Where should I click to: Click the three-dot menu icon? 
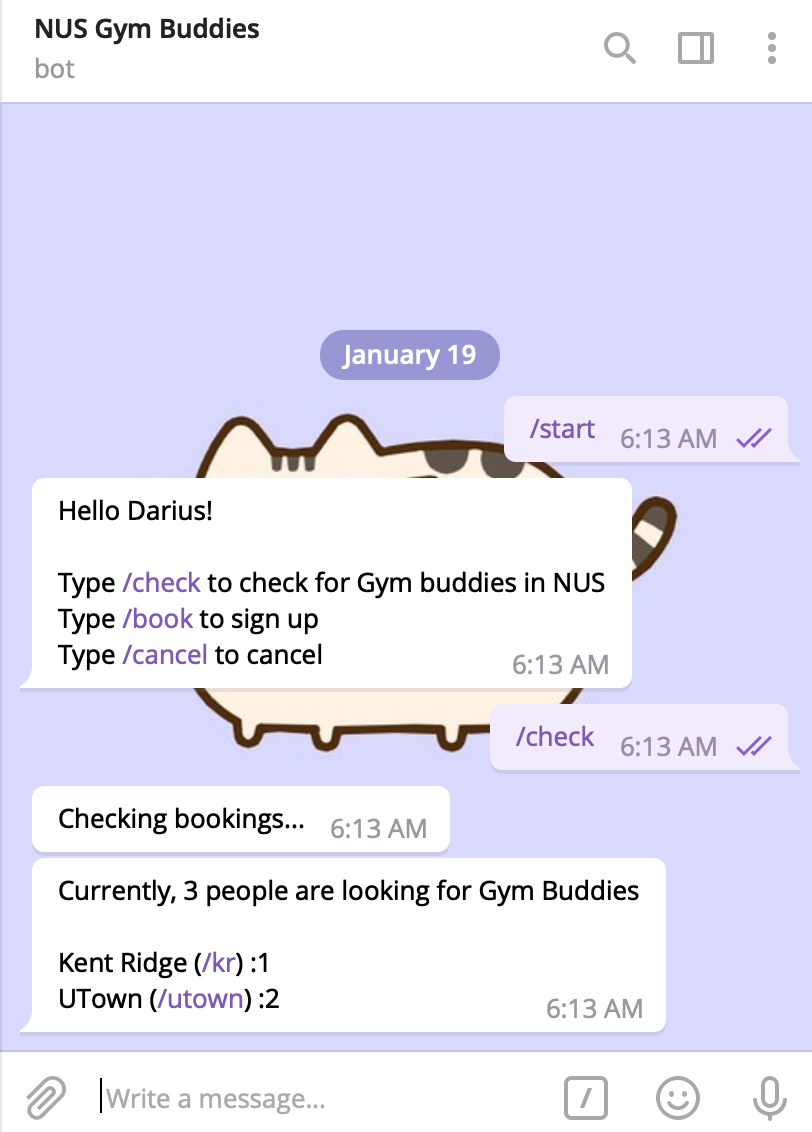[x=771, y=48]
